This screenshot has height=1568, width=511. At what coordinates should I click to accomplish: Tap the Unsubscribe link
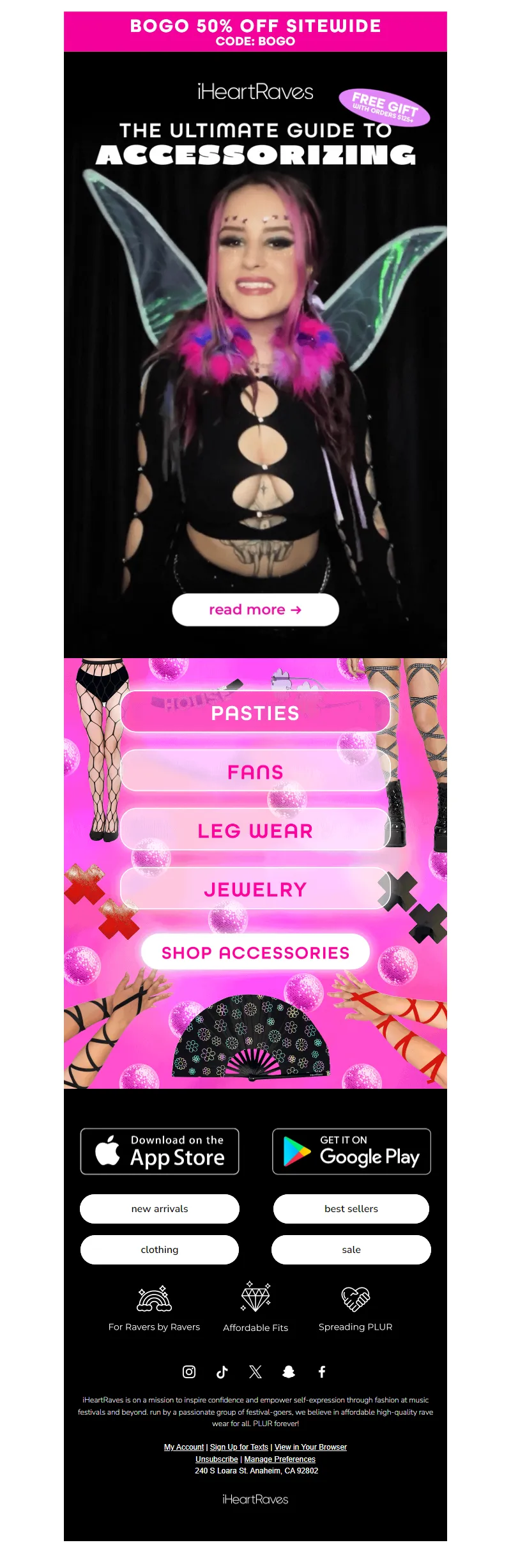pyautogui.click(x=217, y=1459)
